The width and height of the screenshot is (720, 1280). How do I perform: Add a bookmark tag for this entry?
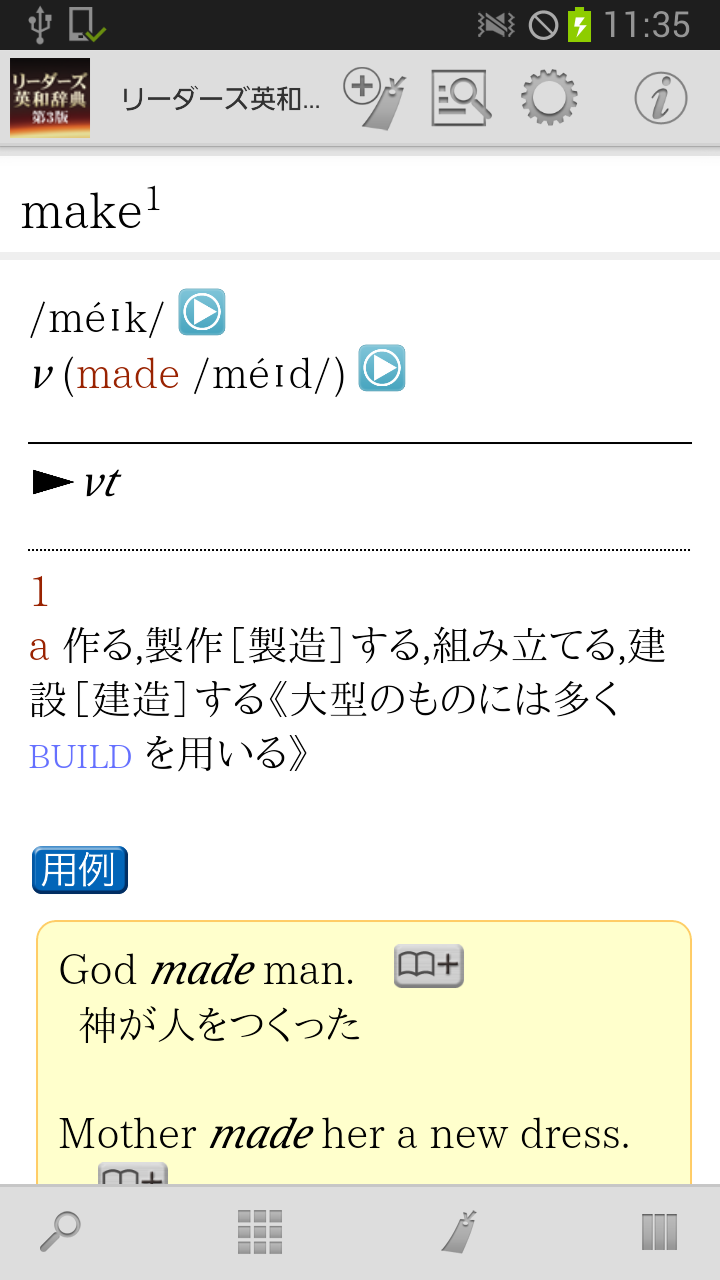pos(375,98)
